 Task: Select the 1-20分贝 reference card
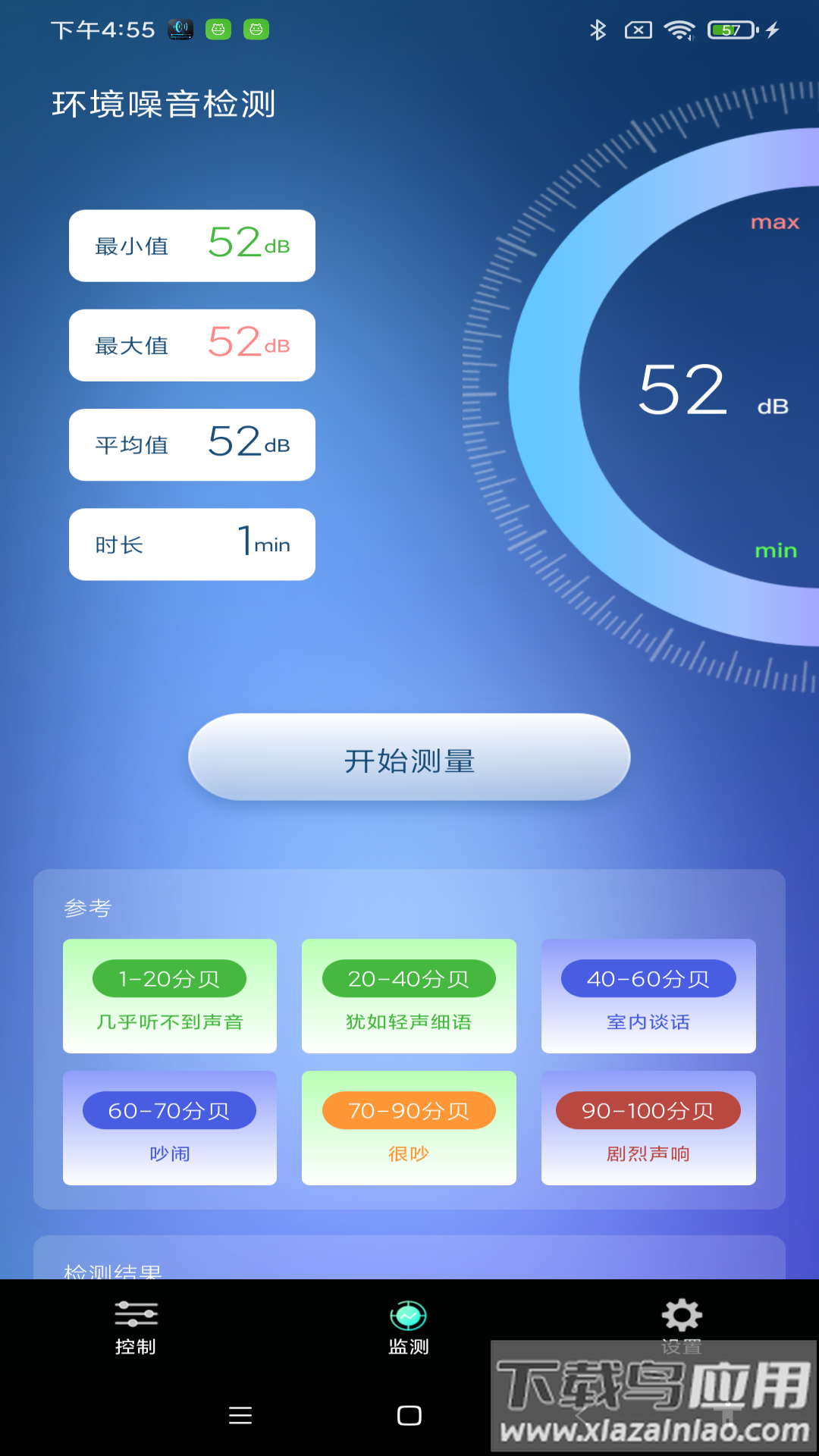pyautogui.click(x=169, y=996)
